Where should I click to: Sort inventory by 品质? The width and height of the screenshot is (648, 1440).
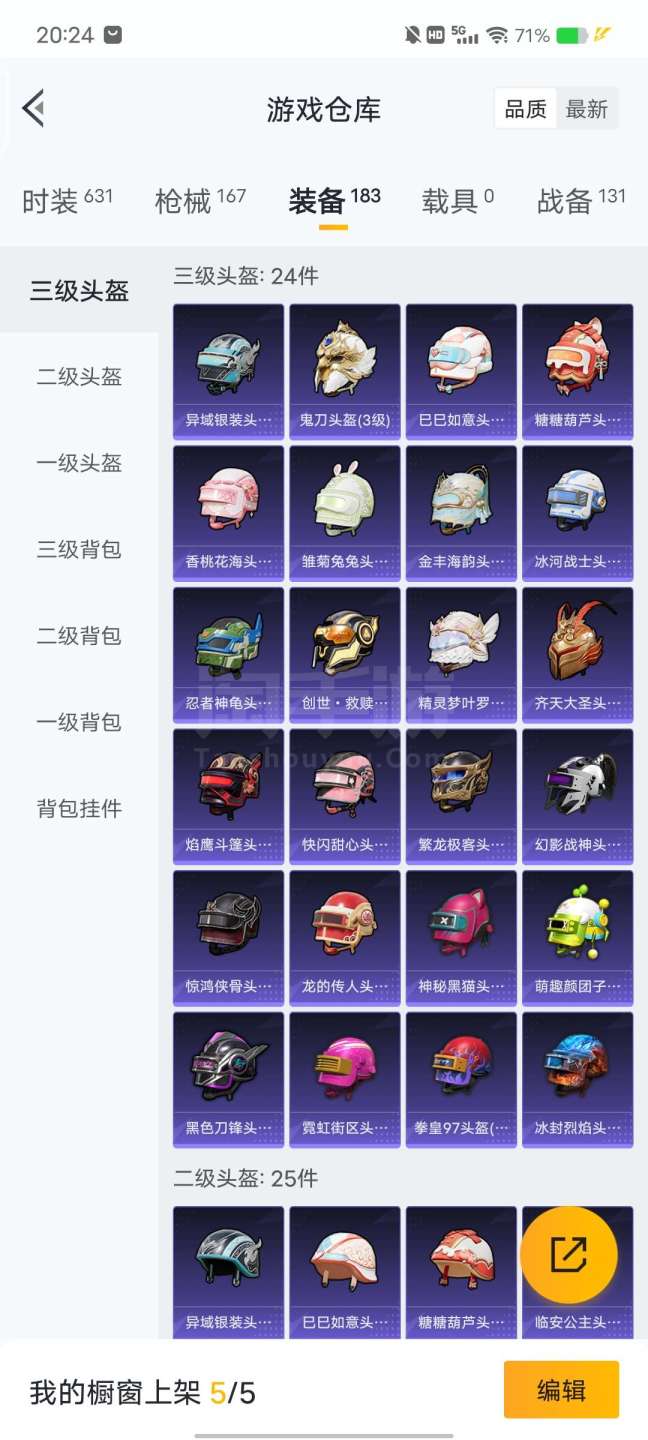pyautogui.click(x=526, y=109)
